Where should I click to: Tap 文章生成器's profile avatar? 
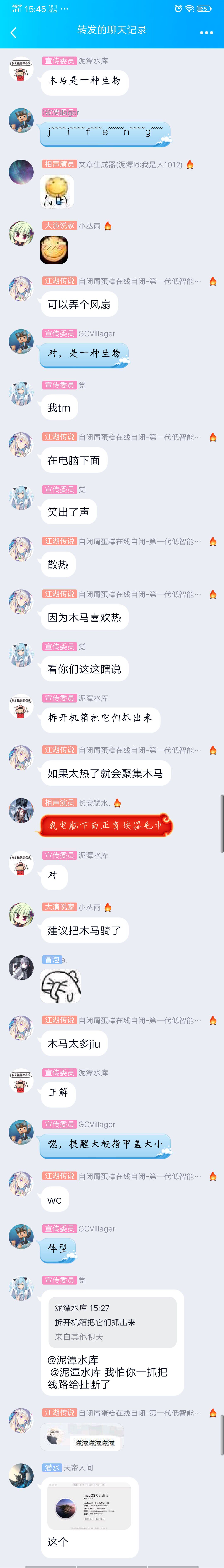tap(21, 172)
